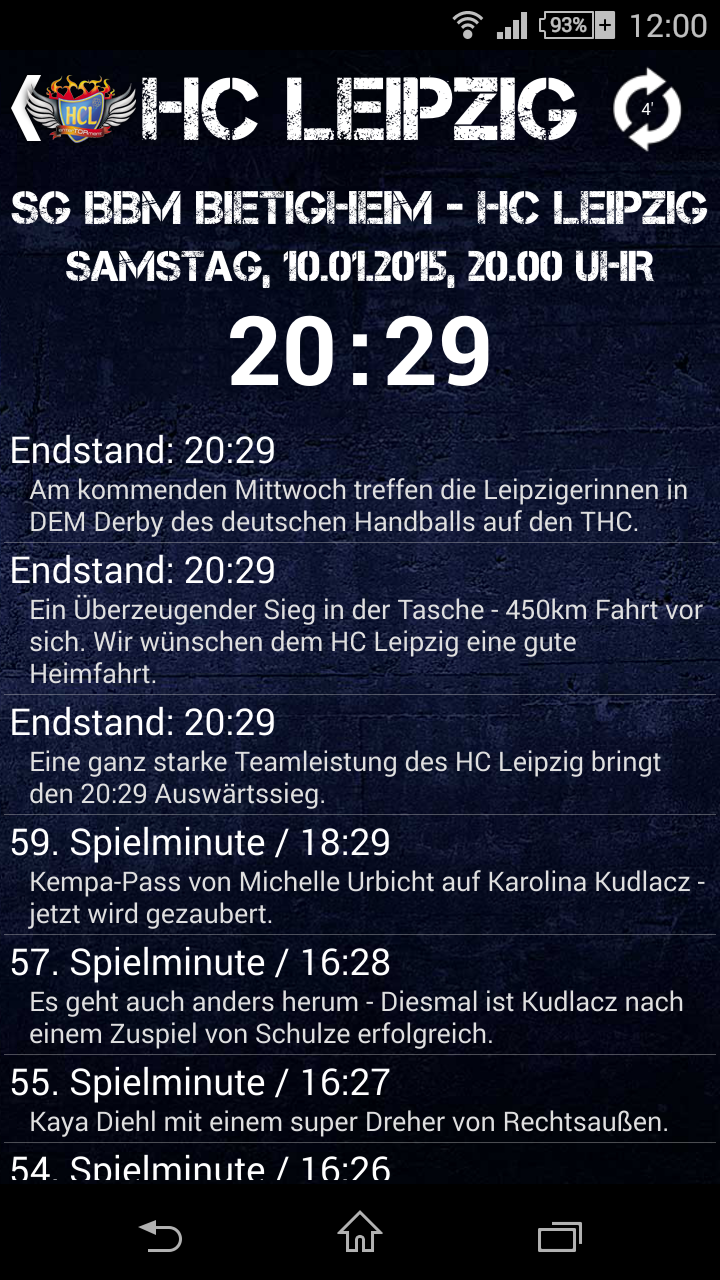Viewport: 720px width, 1280px height.
Task: Tap the system home button
Action: (x=360, y=1233)
